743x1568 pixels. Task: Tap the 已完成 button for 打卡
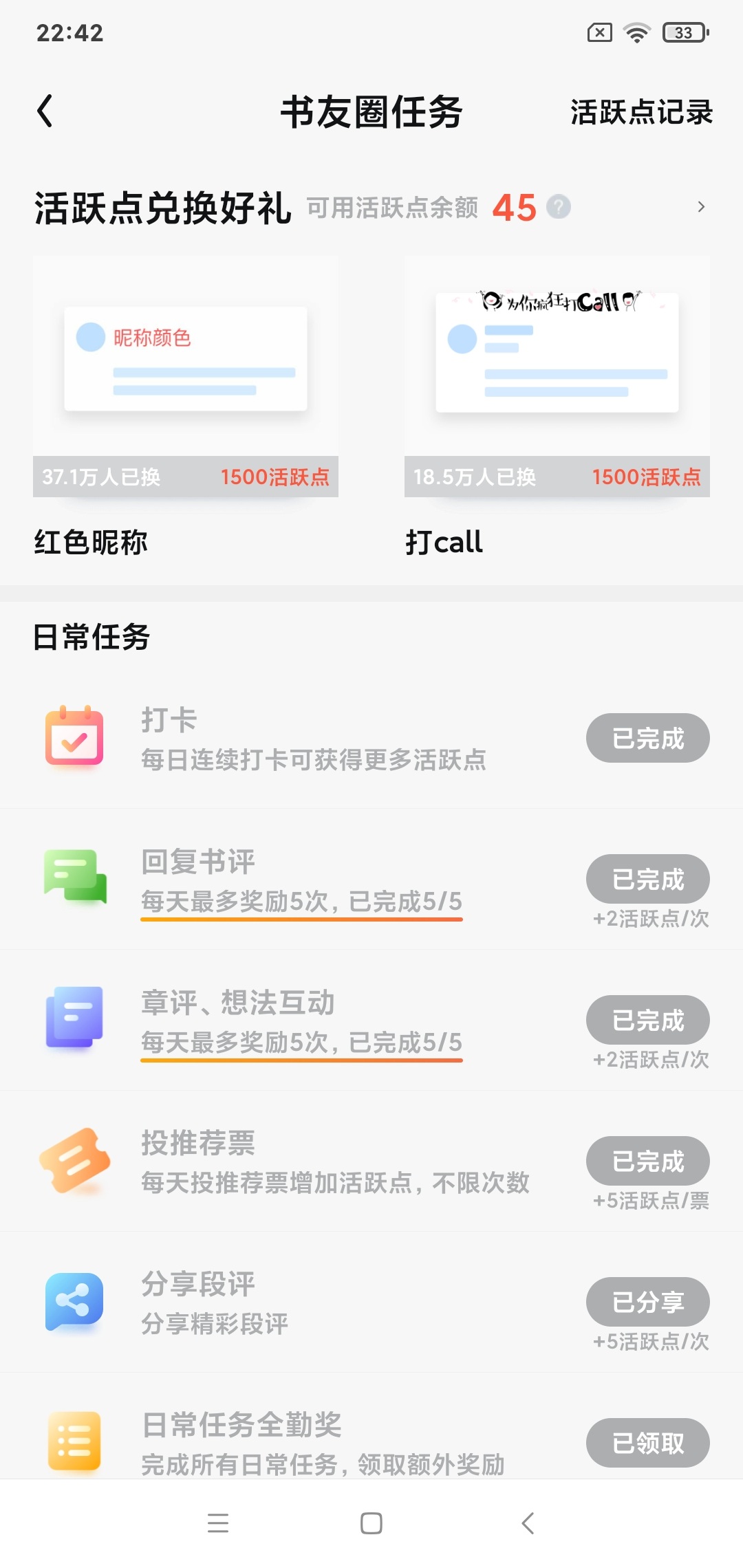click(648, 738)
